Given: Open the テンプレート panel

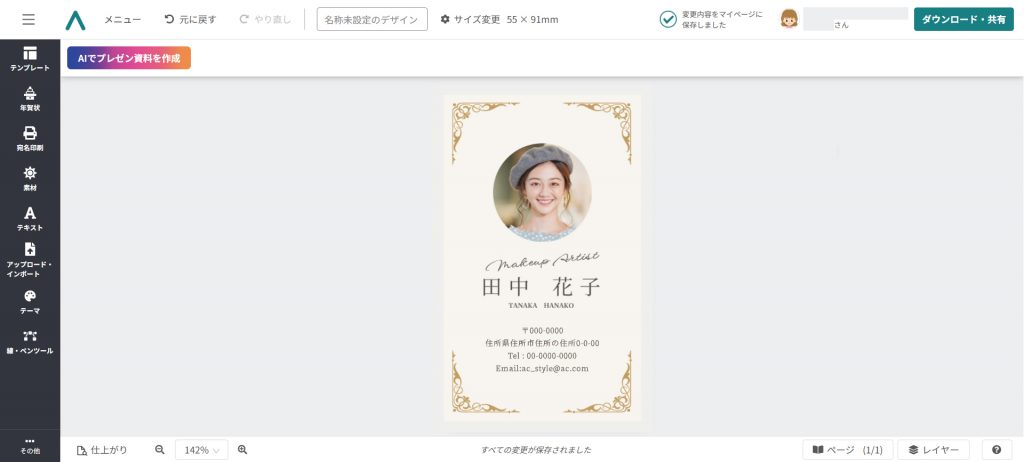Looking at the screenshot, I should click(30, 58).
